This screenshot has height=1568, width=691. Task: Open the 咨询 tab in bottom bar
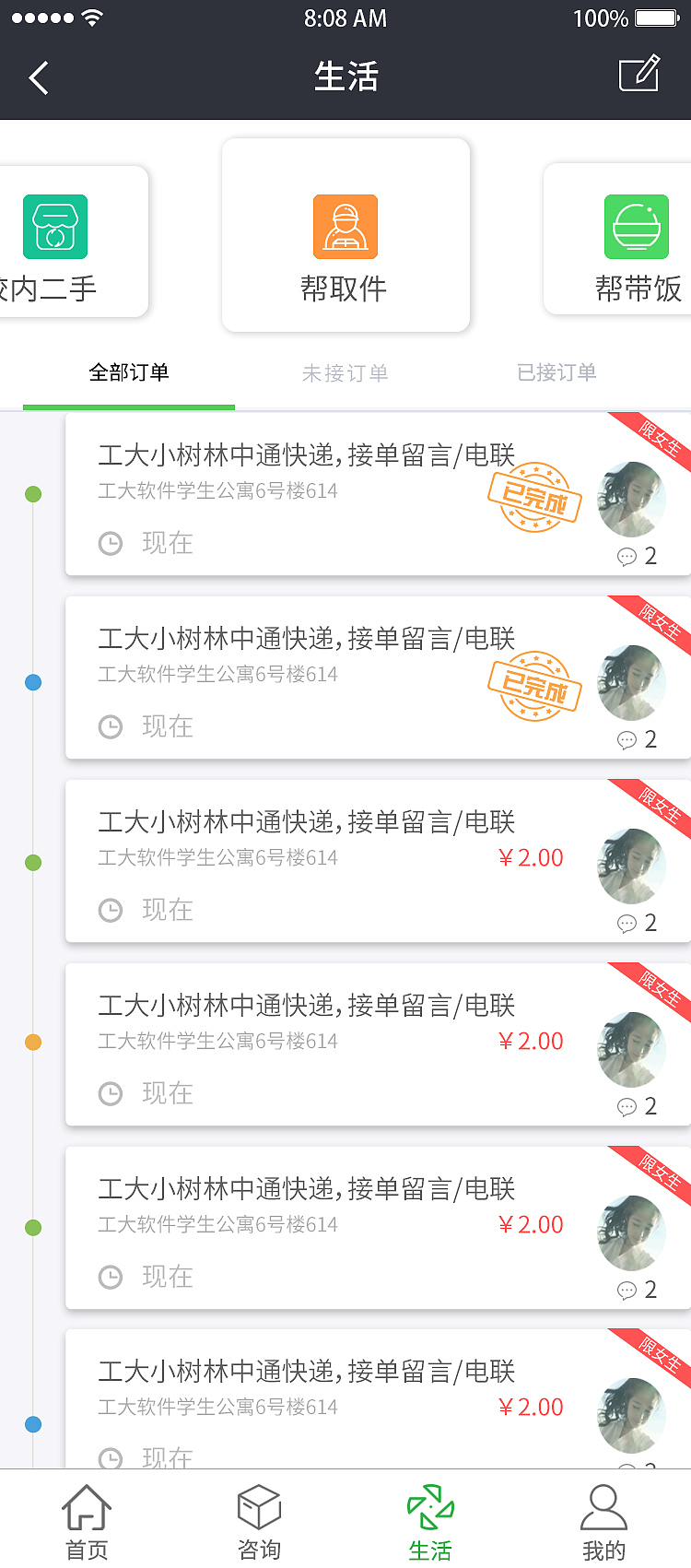259,1522
